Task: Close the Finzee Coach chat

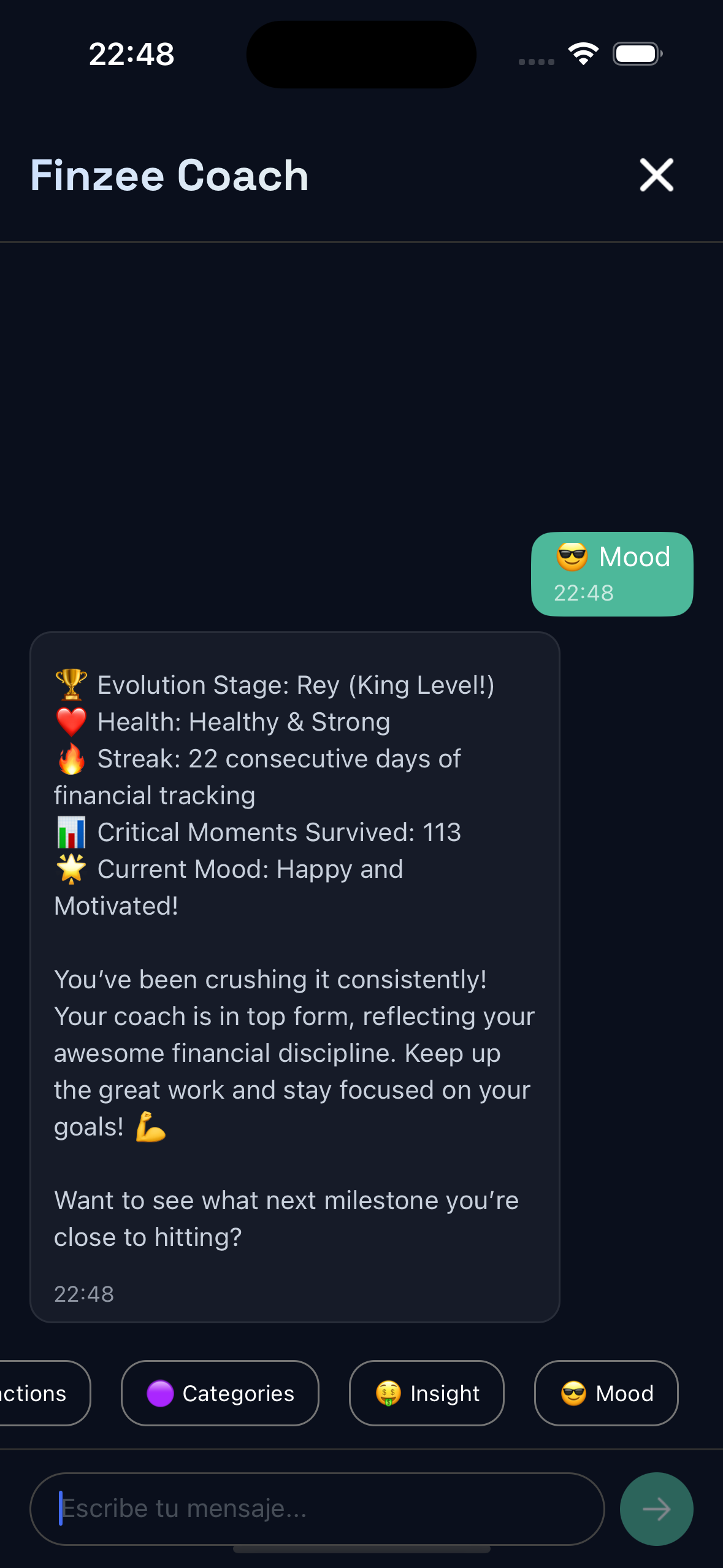Action: 656,176
